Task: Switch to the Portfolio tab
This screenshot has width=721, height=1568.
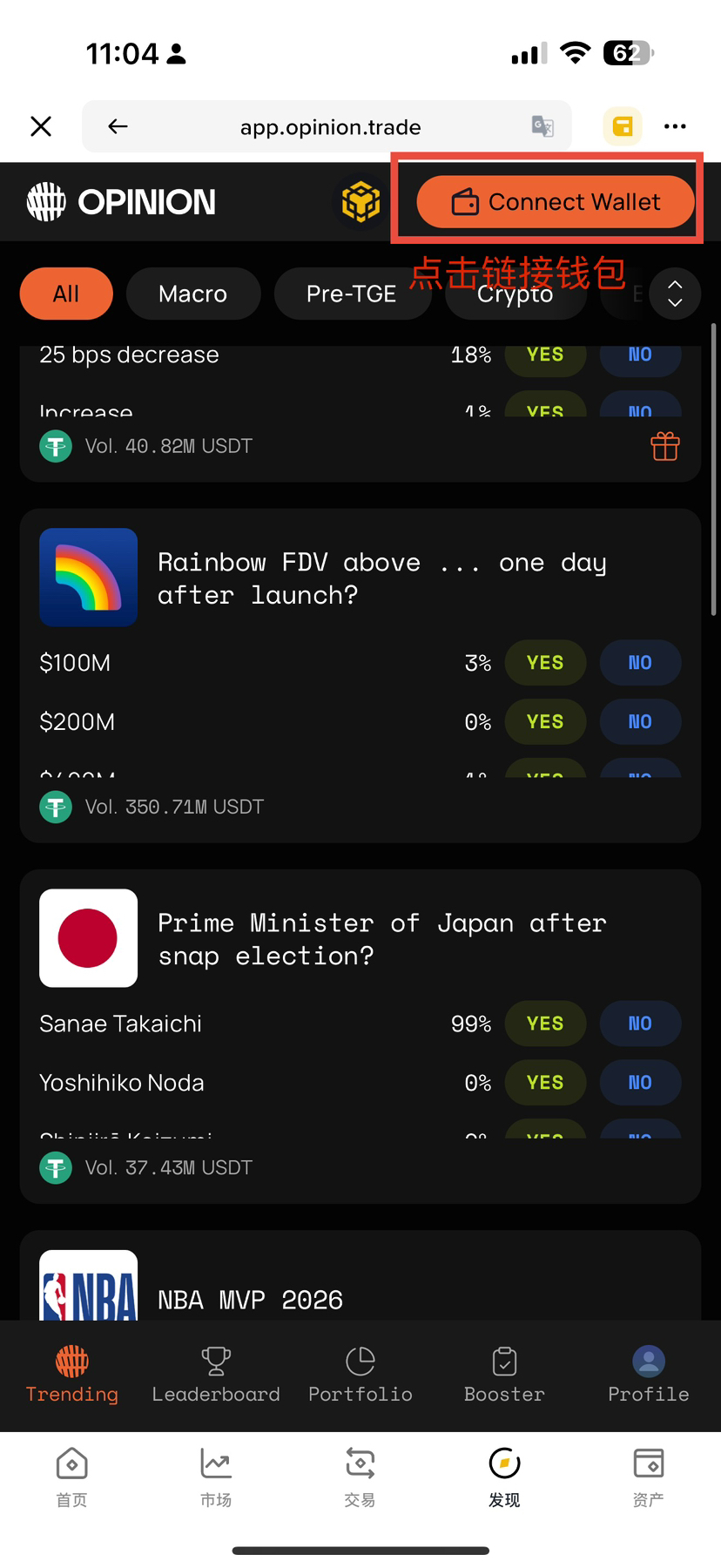Action: point(360,1375)
